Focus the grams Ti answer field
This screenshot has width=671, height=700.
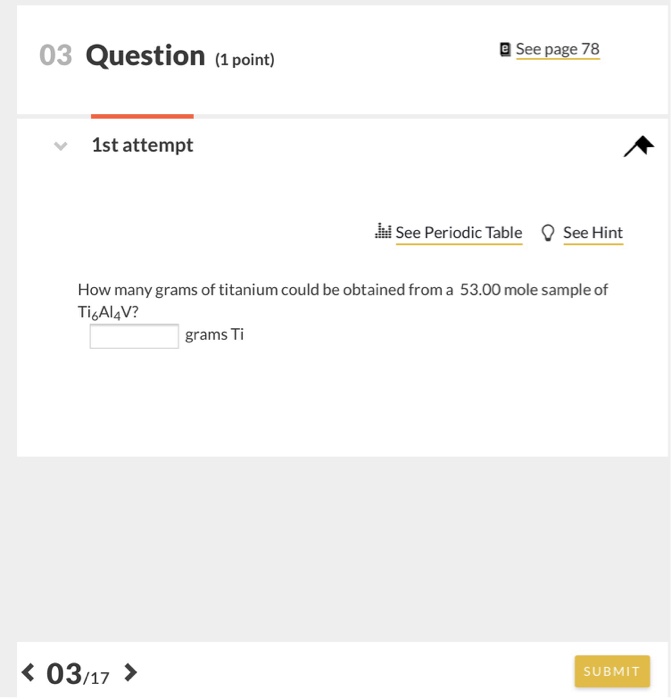[134, 336]
